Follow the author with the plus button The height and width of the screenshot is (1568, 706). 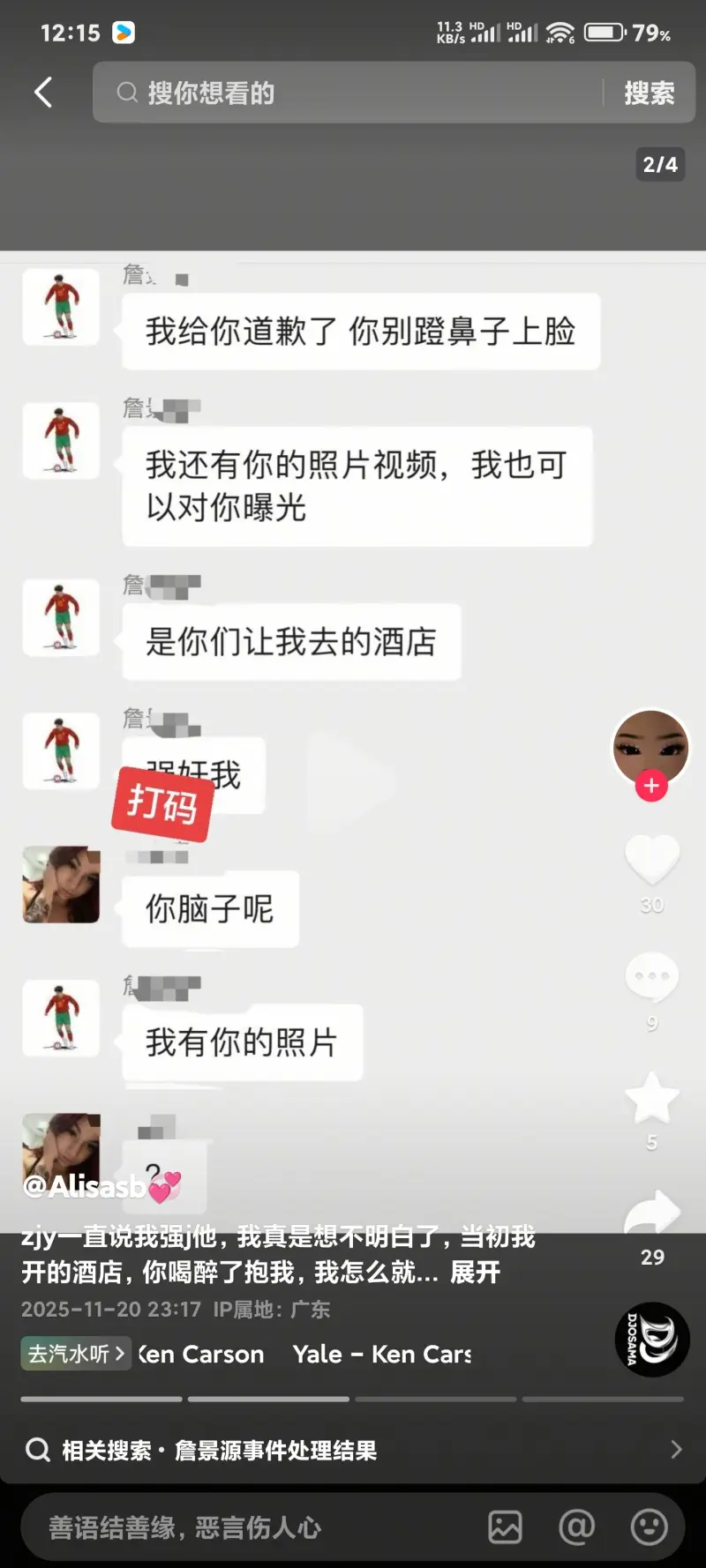651,785
